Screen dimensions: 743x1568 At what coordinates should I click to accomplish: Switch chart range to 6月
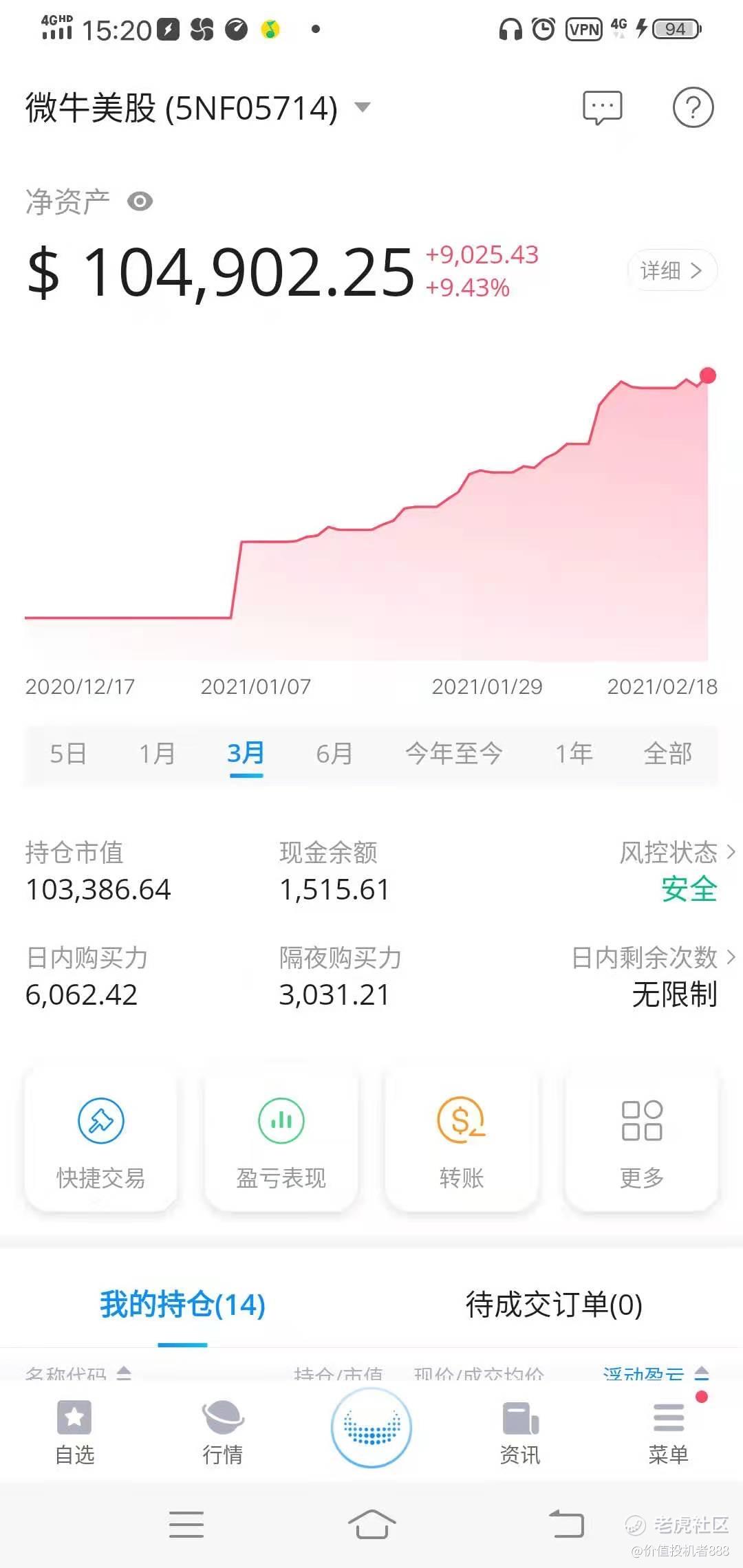(334, 754)
